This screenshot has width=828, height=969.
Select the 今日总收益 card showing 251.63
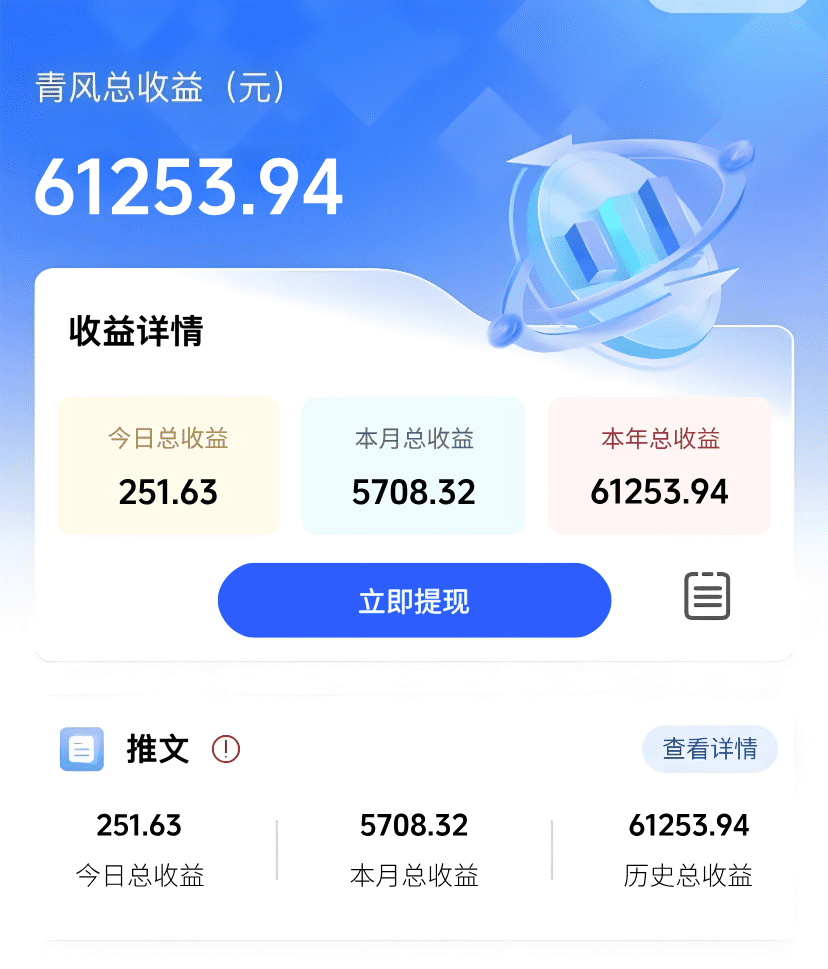(168, 466)
